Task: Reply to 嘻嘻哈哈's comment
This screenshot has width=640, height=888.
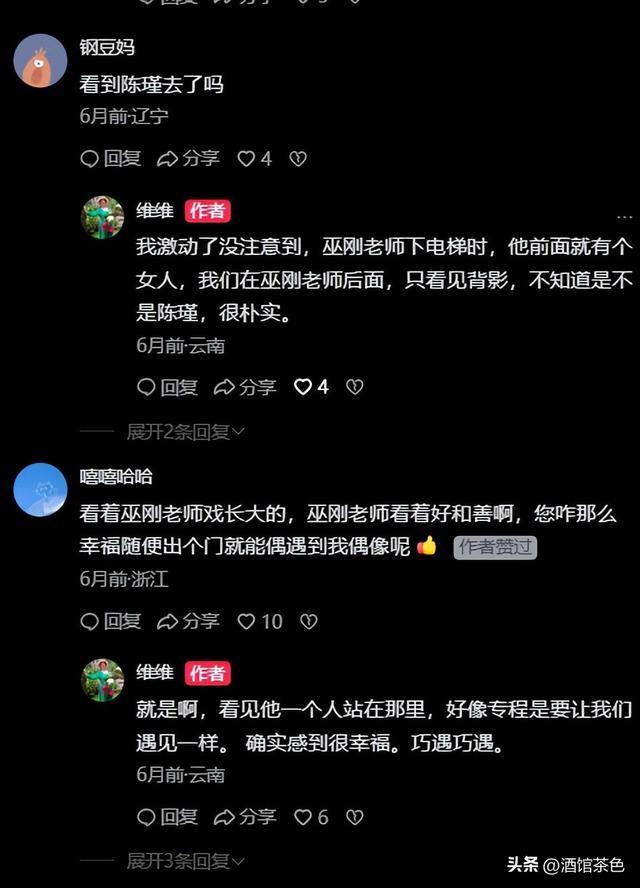Action: 110,621
